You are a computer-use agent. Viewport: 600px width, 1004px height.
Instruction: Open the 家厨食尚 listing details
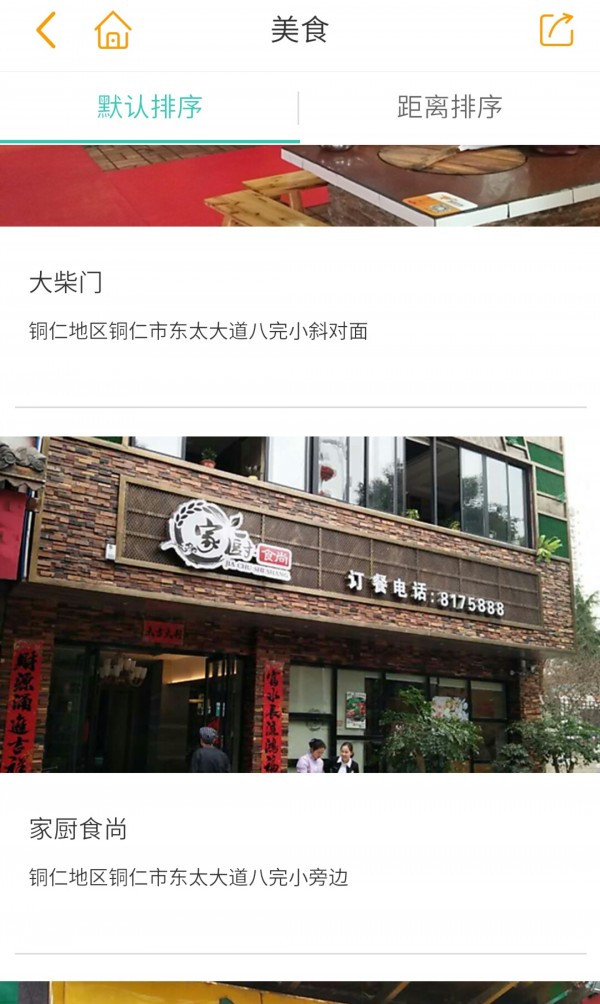click(78, 829)
